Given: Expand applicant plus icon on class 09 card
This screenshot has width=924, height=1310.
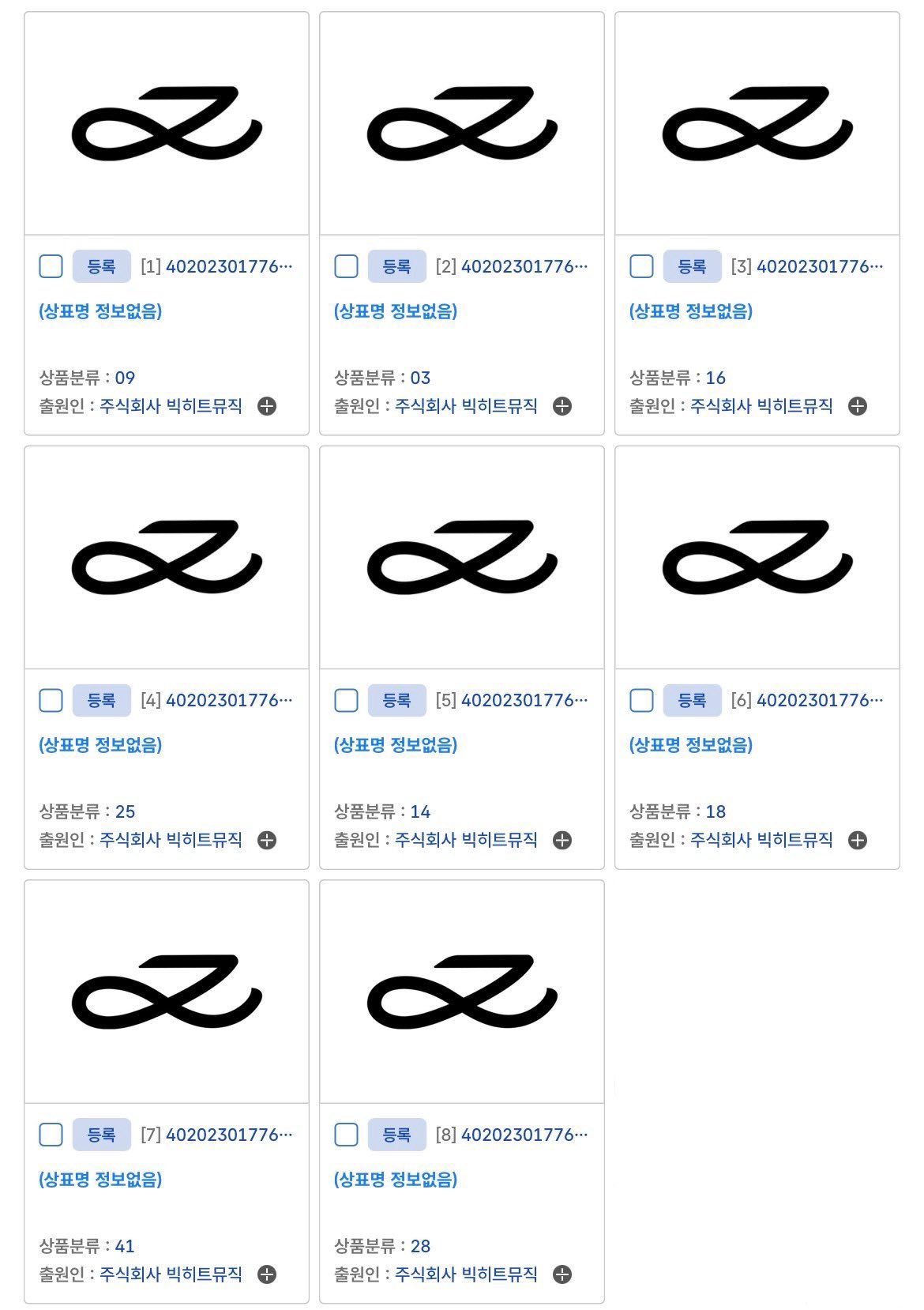Looking at the screenshot, I should click(x=267, y=406).
